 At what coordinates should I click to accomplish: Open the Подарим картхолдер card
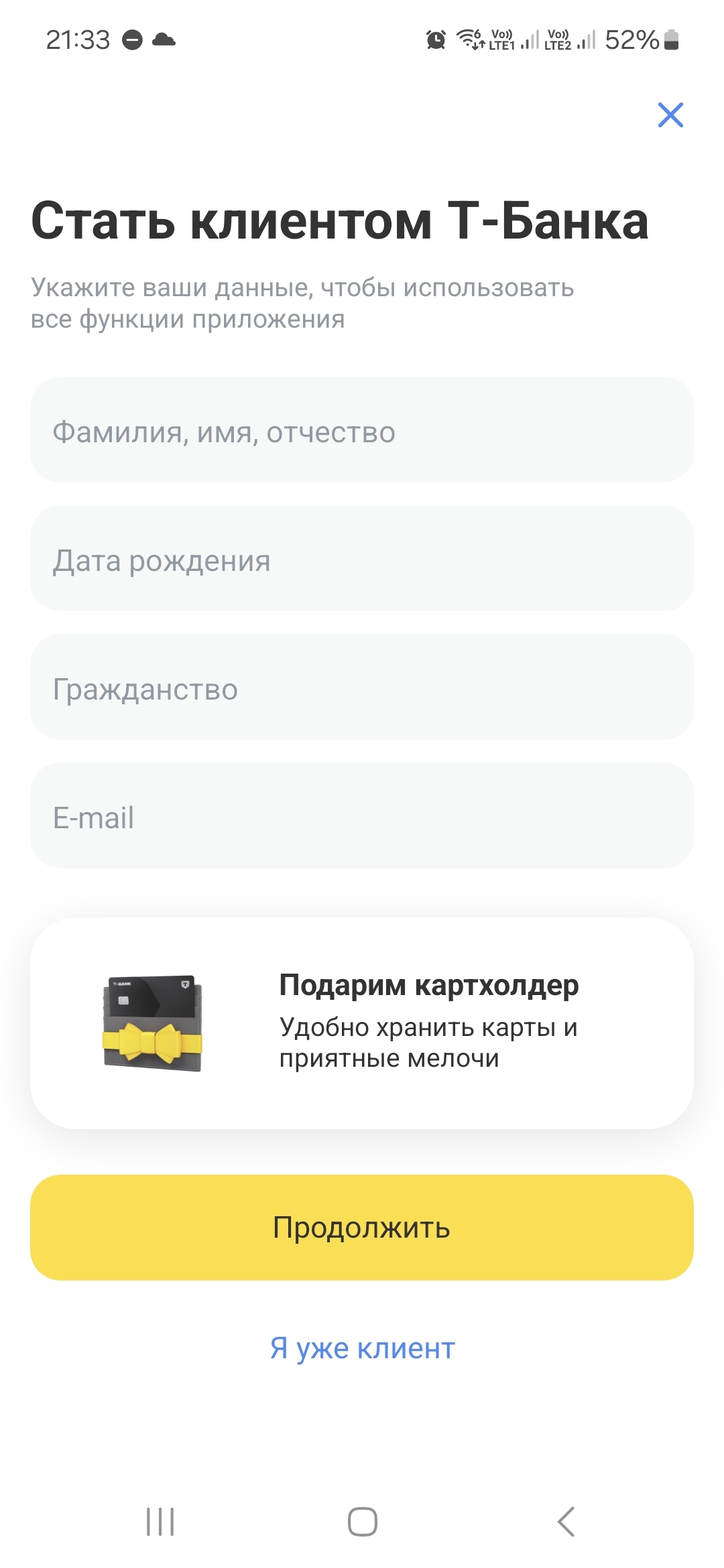[x=362, y=1023]
